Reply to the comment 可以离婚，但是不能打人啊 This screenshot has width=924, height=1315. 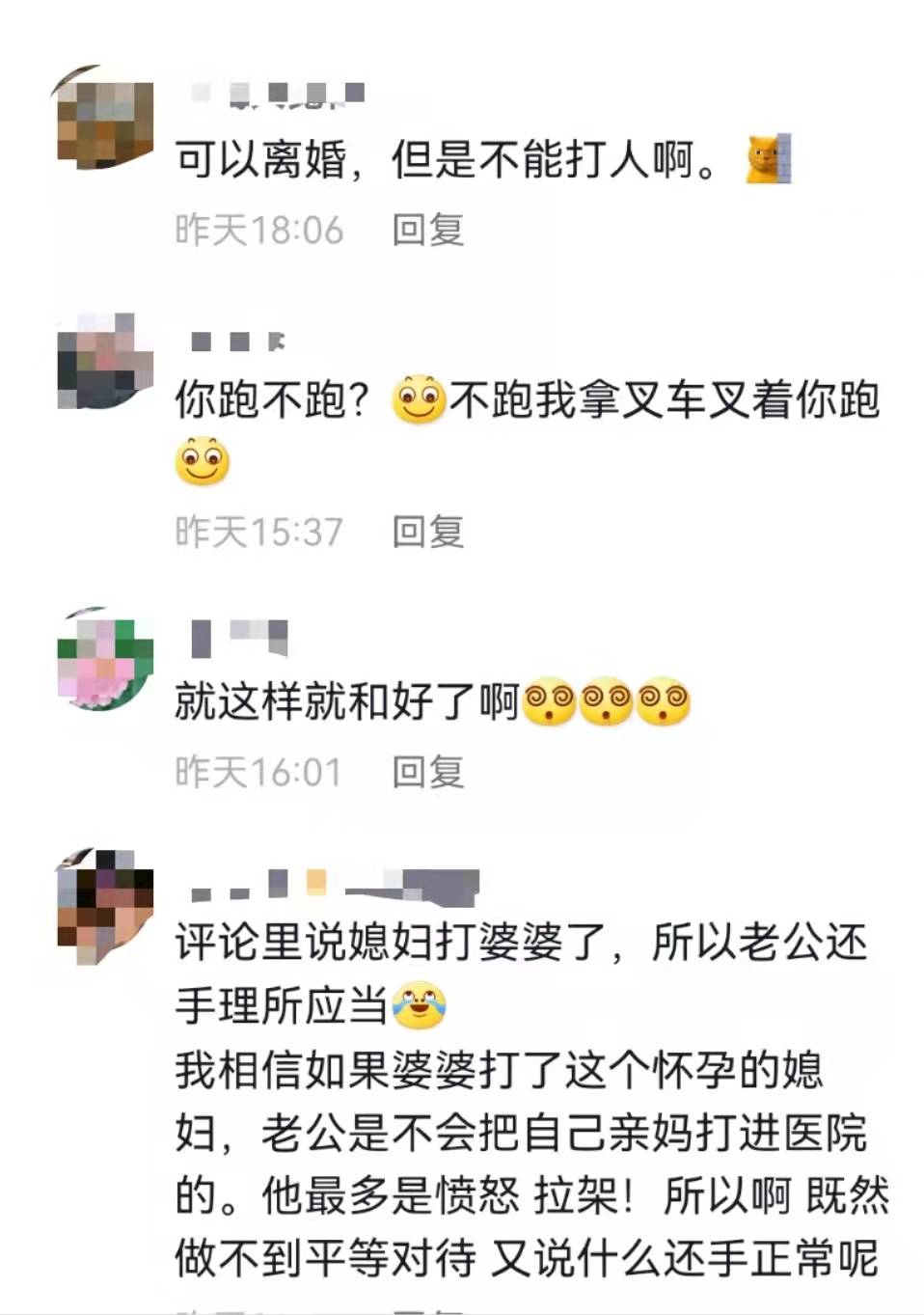[427, 231]
